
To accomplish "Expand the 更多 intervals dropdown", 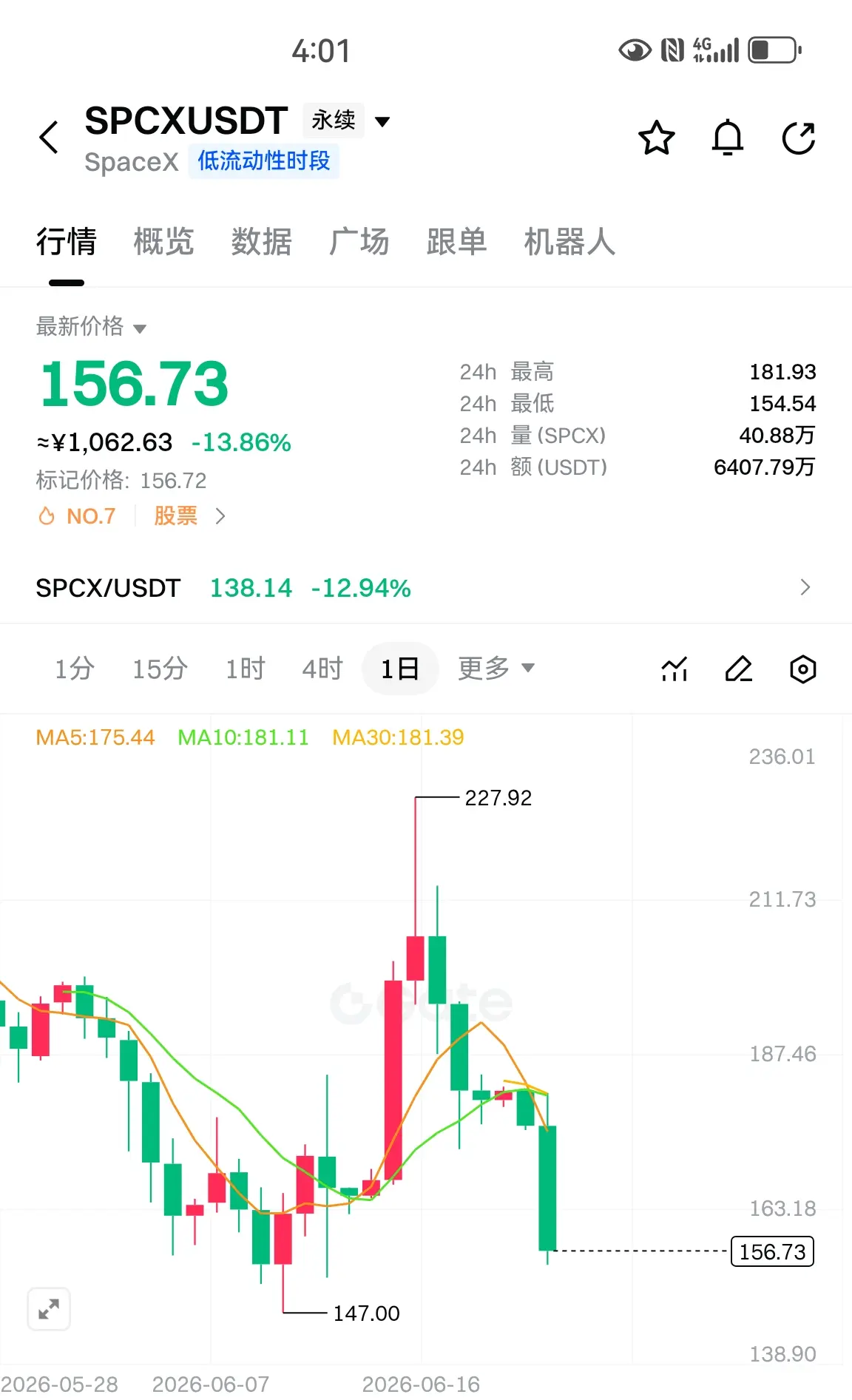I will [x=496, y=669].
